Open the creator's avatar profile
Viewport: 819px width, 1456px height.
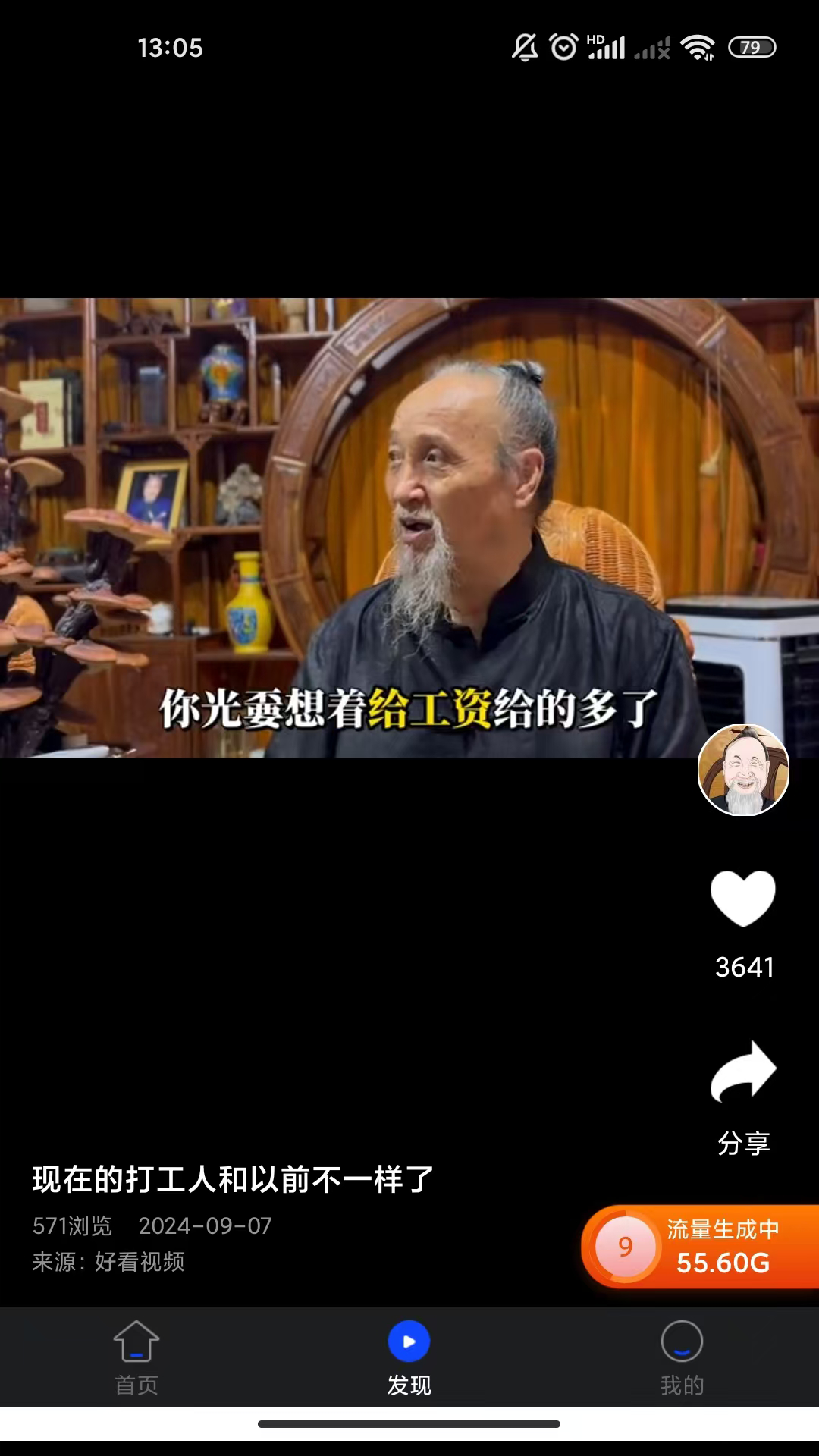(743, 770)
